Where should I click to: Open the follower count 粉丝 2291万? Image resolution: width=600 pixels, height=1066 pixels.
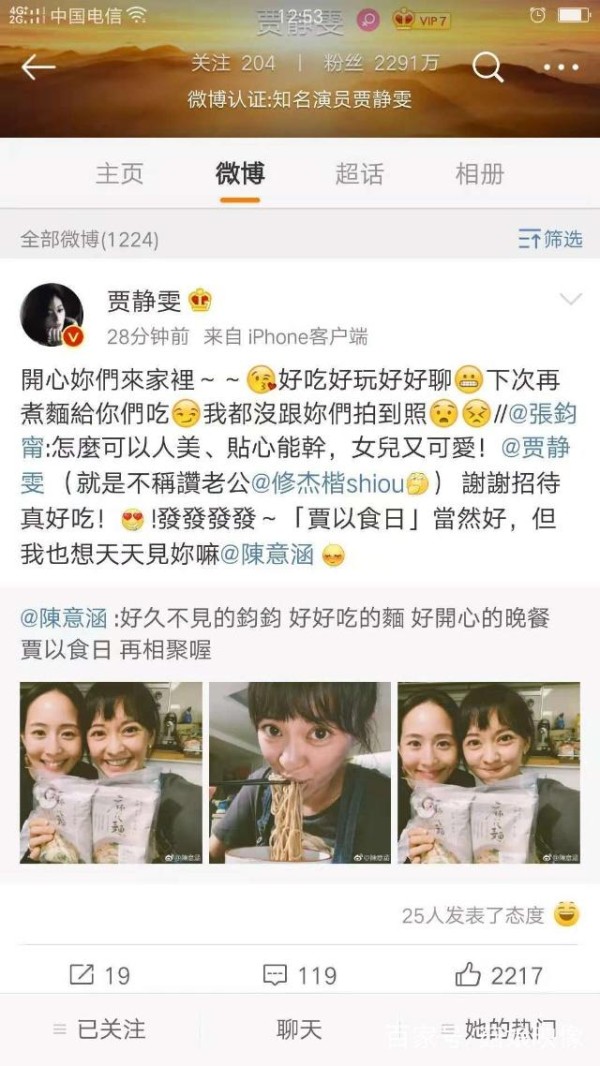(381, 63)
